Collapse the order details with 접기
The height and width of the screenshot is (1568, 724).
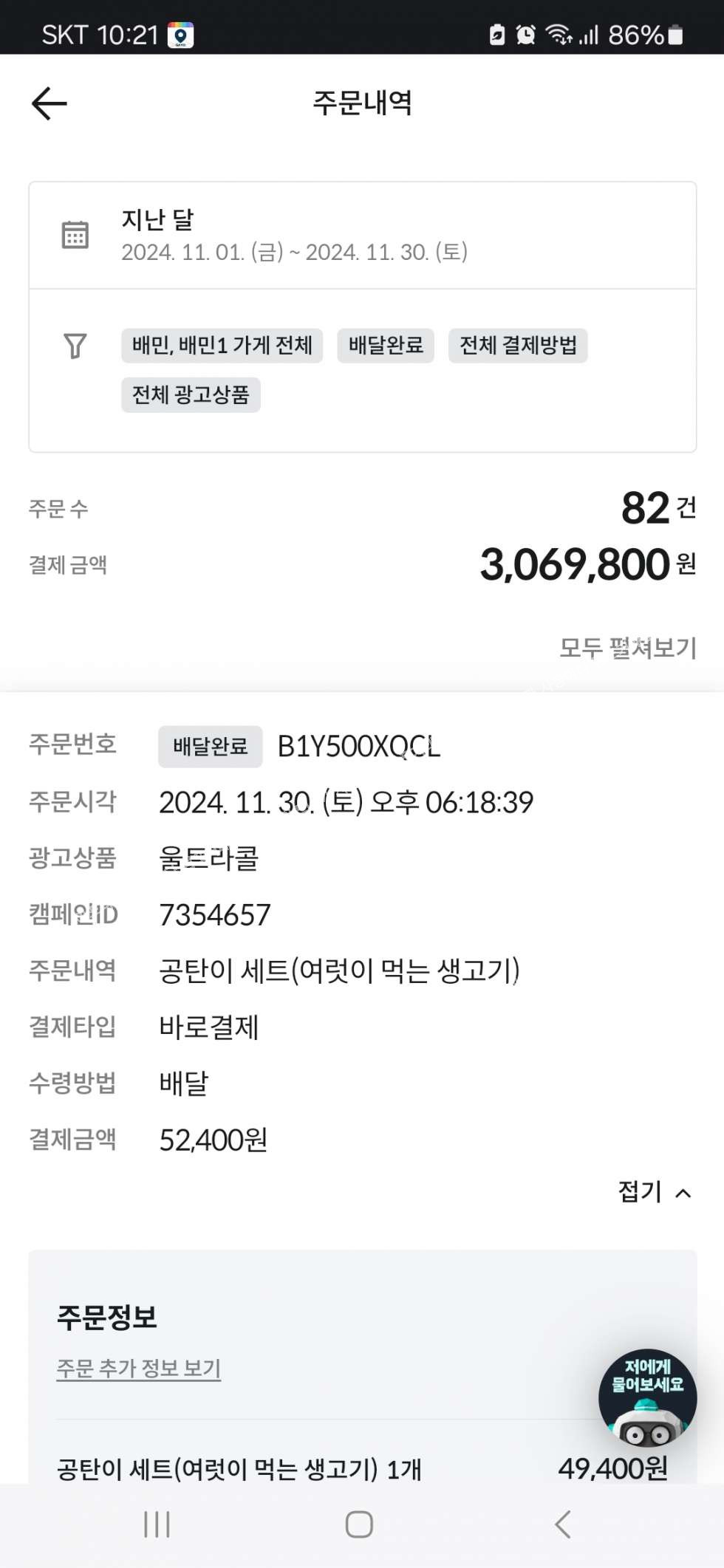(x=654, y=1192)
